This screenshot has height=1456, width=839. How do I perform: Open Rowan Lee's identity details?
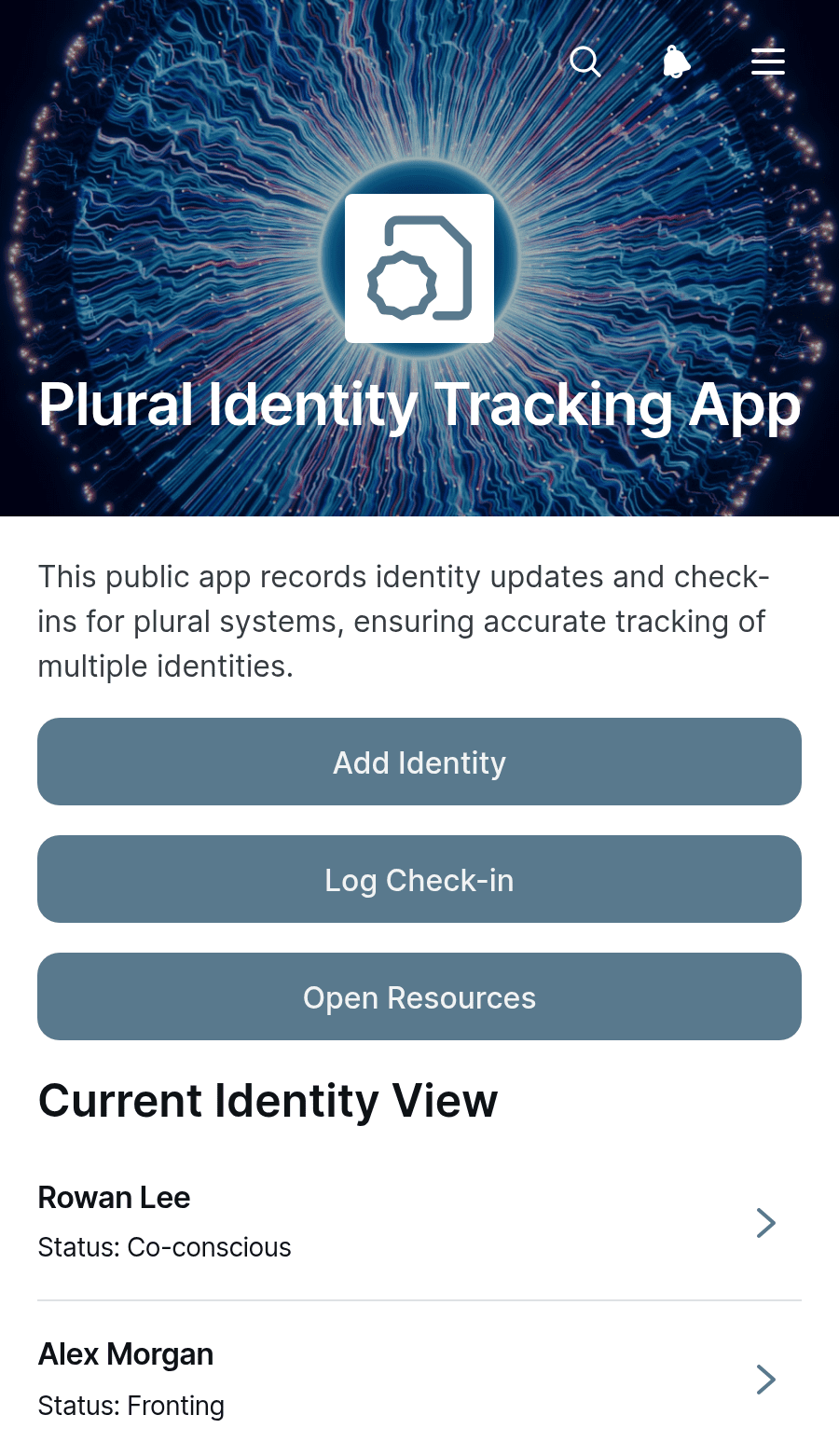click(x=419, y=1222)
